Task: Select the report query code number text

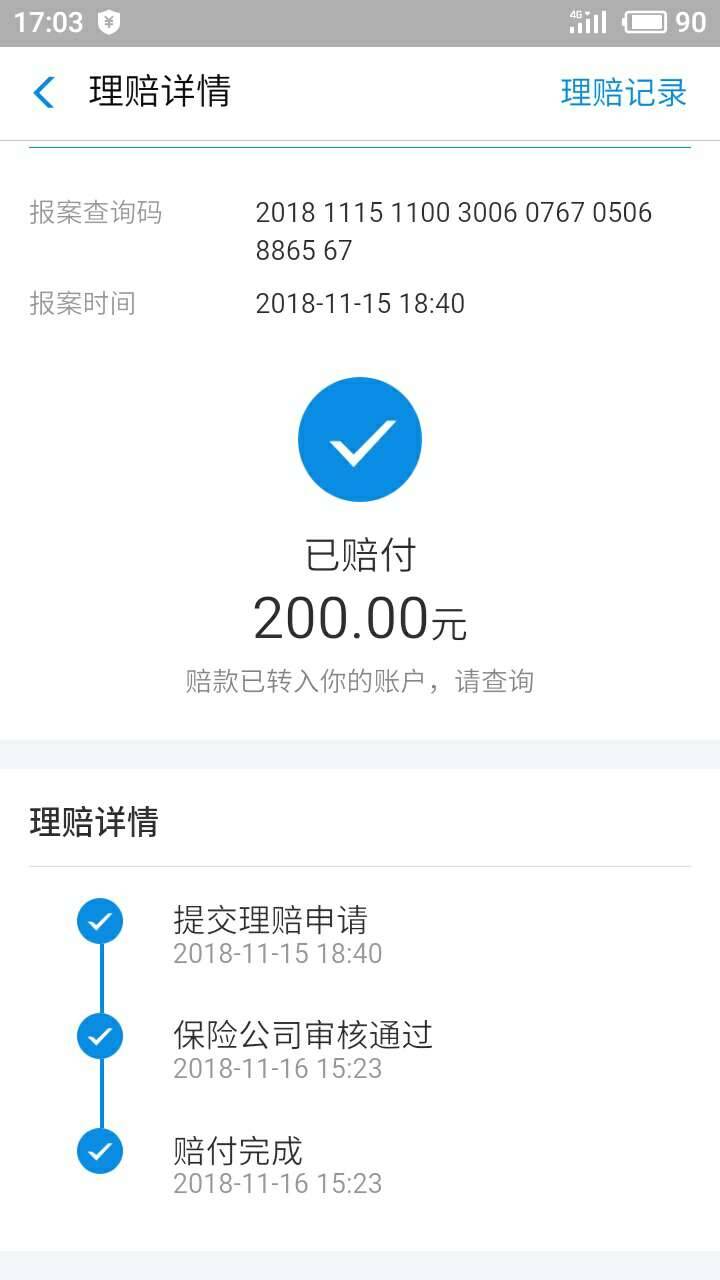Action: pyautogui.click(x=455, y=230)
